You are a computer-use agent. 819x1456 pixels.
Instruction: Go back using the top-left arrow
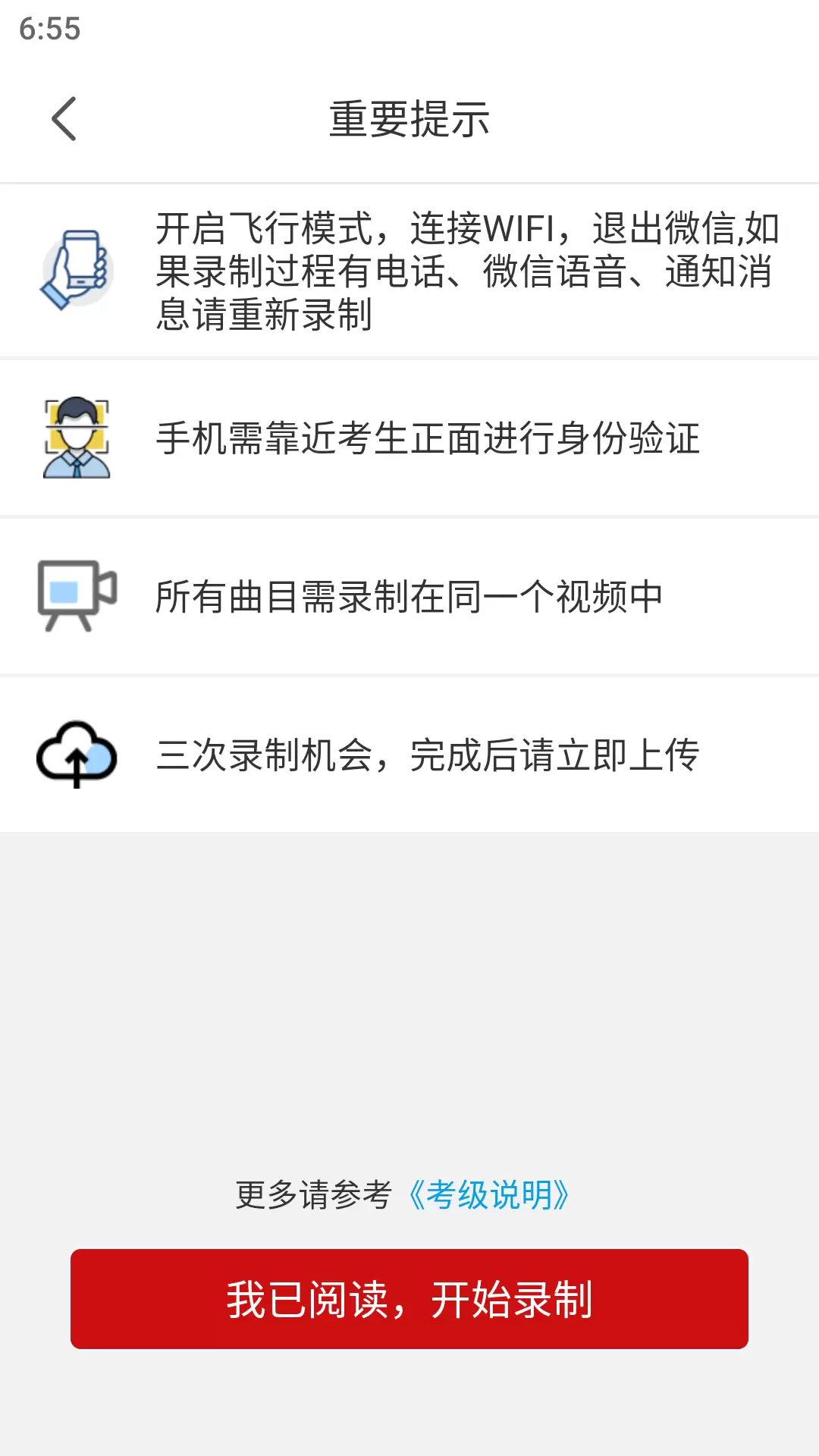point(64,119)
